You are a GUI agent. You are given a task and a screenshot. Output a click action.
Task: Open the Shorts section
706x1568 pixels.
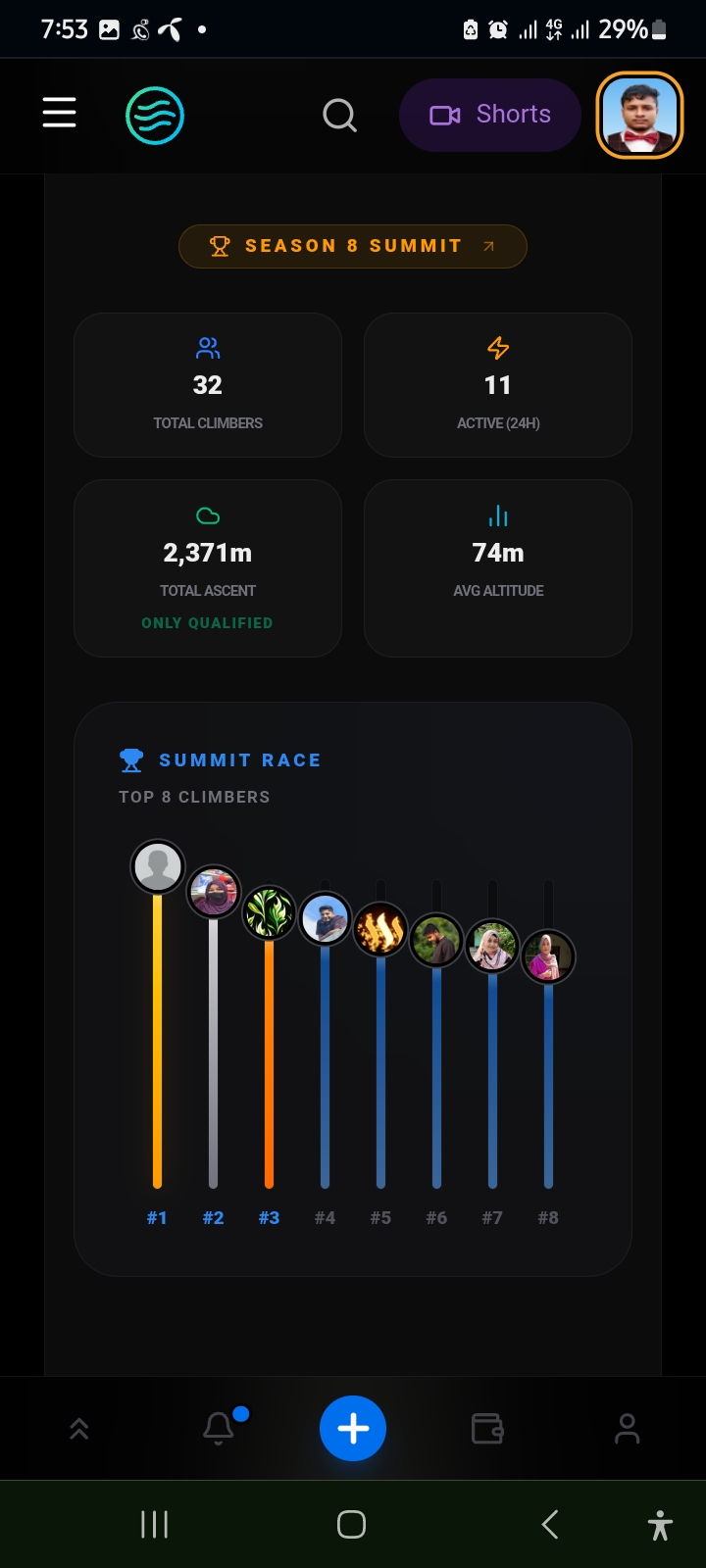[489, 115]
